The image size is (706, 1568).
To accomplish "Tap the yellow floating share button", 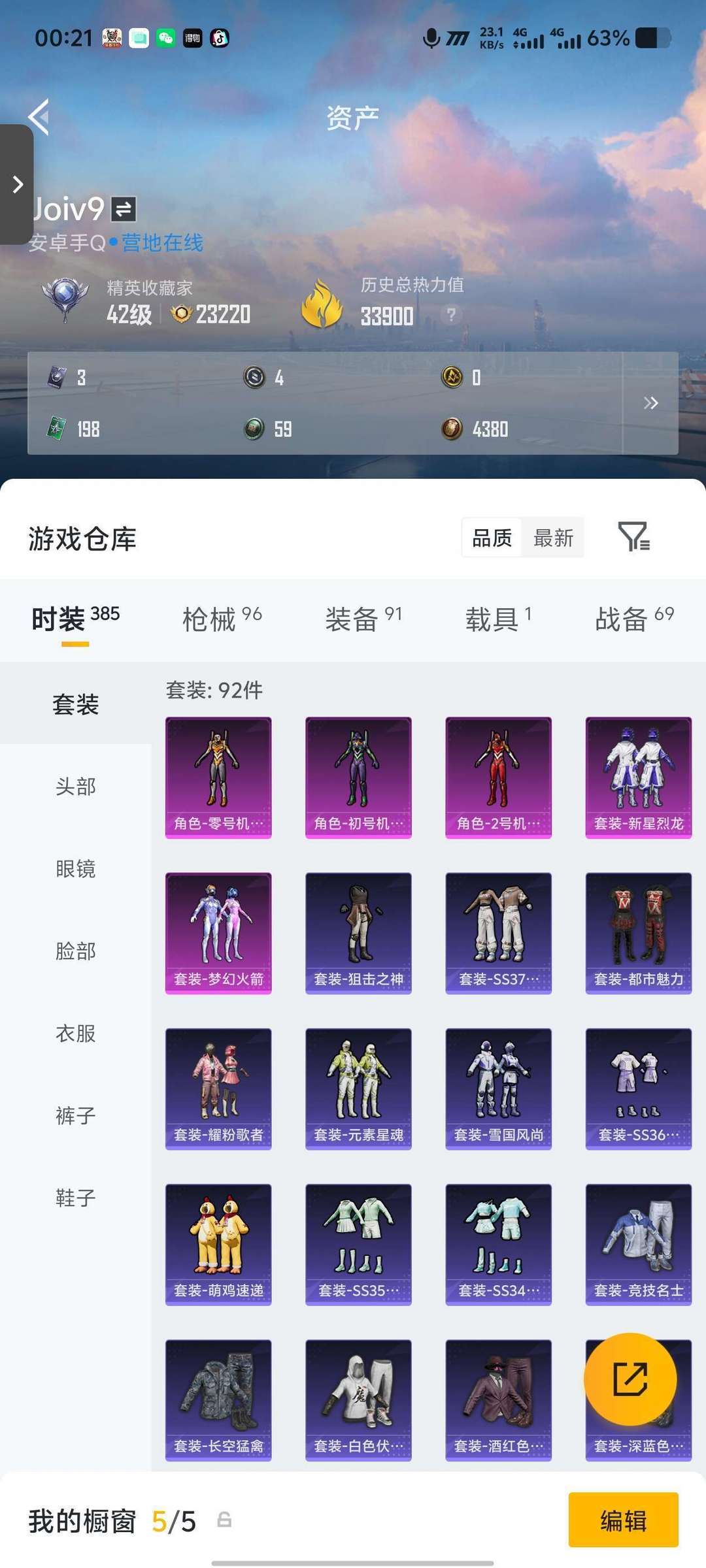I will (630, 1379).
